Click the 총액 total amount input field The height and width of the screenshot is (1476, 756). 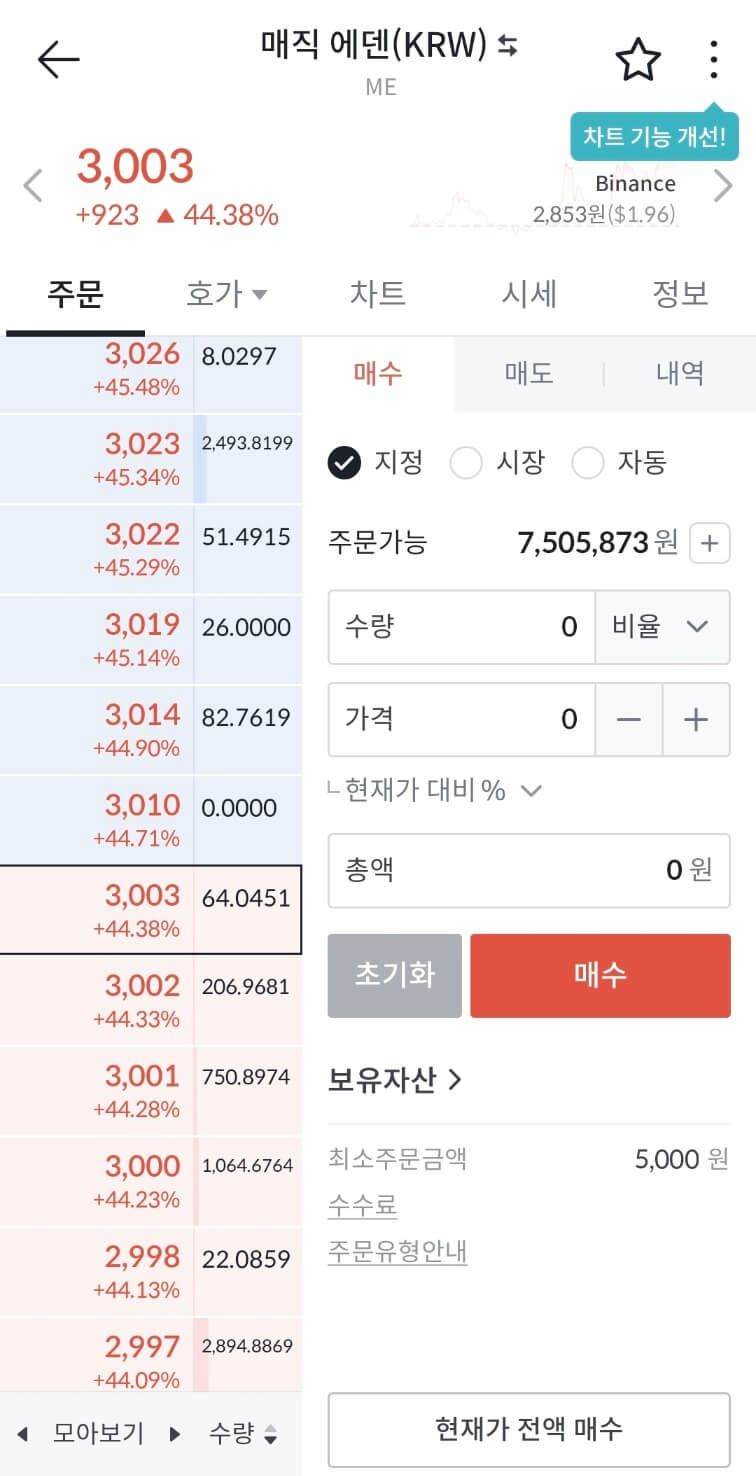(x=528, y=870)
